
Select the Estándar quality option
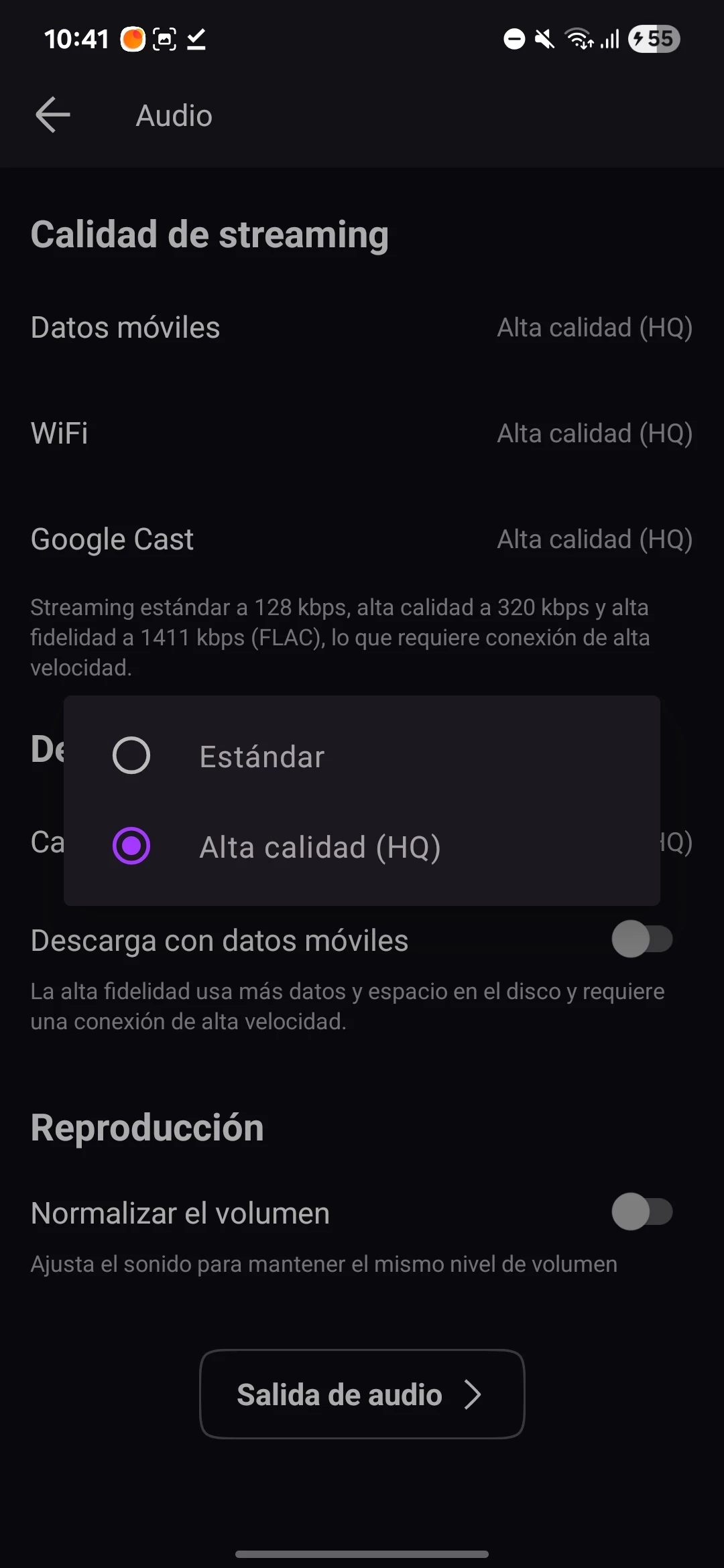pos(131,756)
